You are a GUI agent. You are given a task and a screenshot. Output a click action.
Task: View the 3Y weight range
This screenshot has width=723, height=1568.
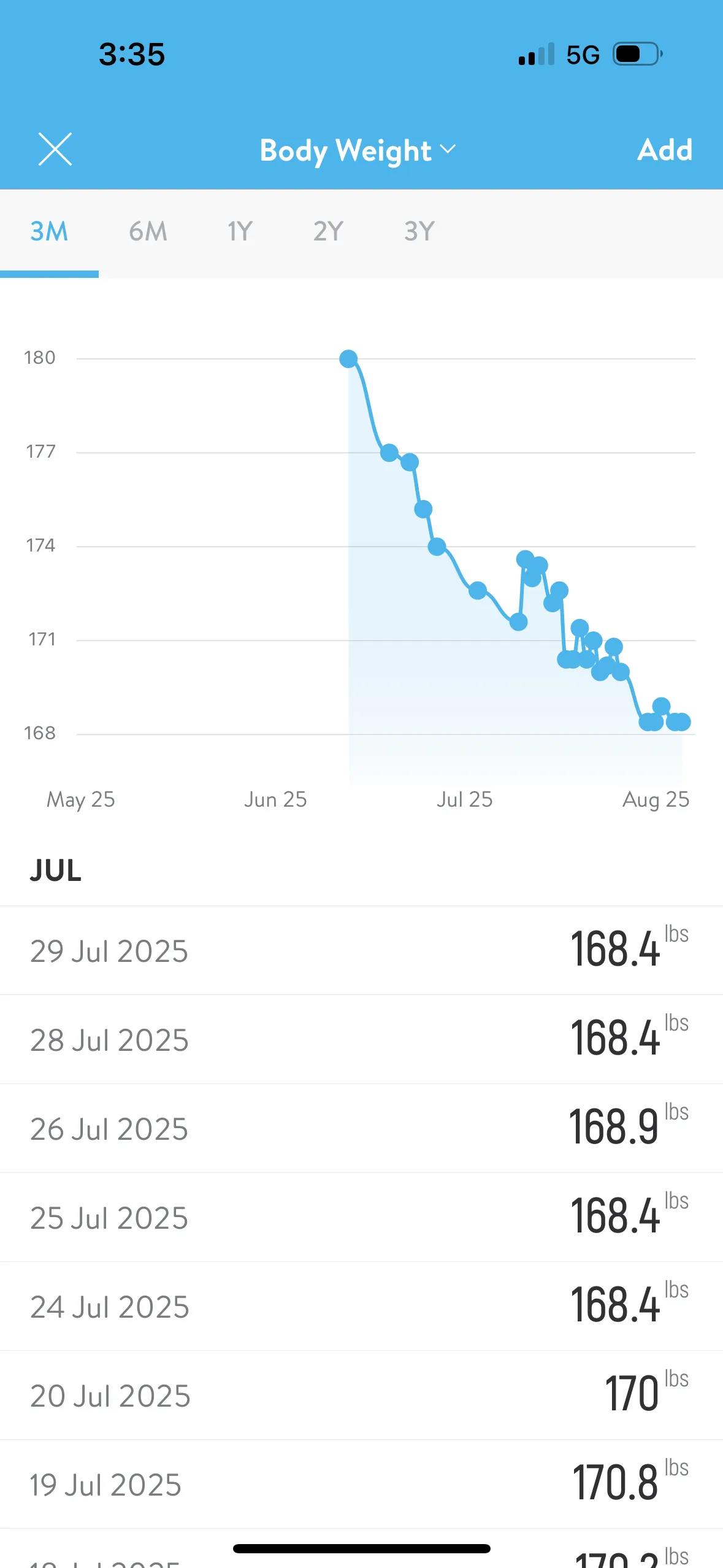419,232
